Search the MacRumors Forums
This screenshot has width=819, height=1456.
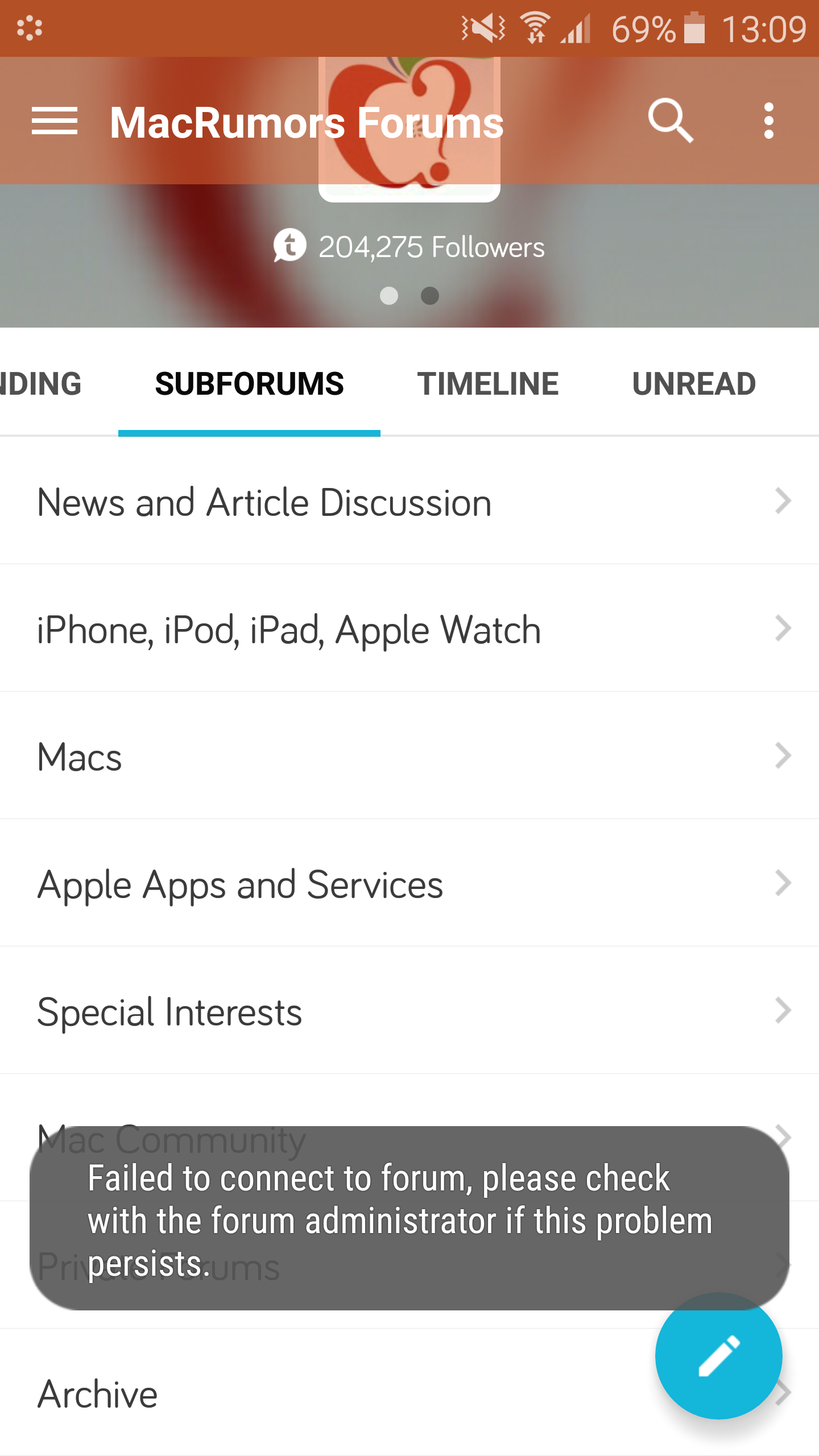click(671, 121)
